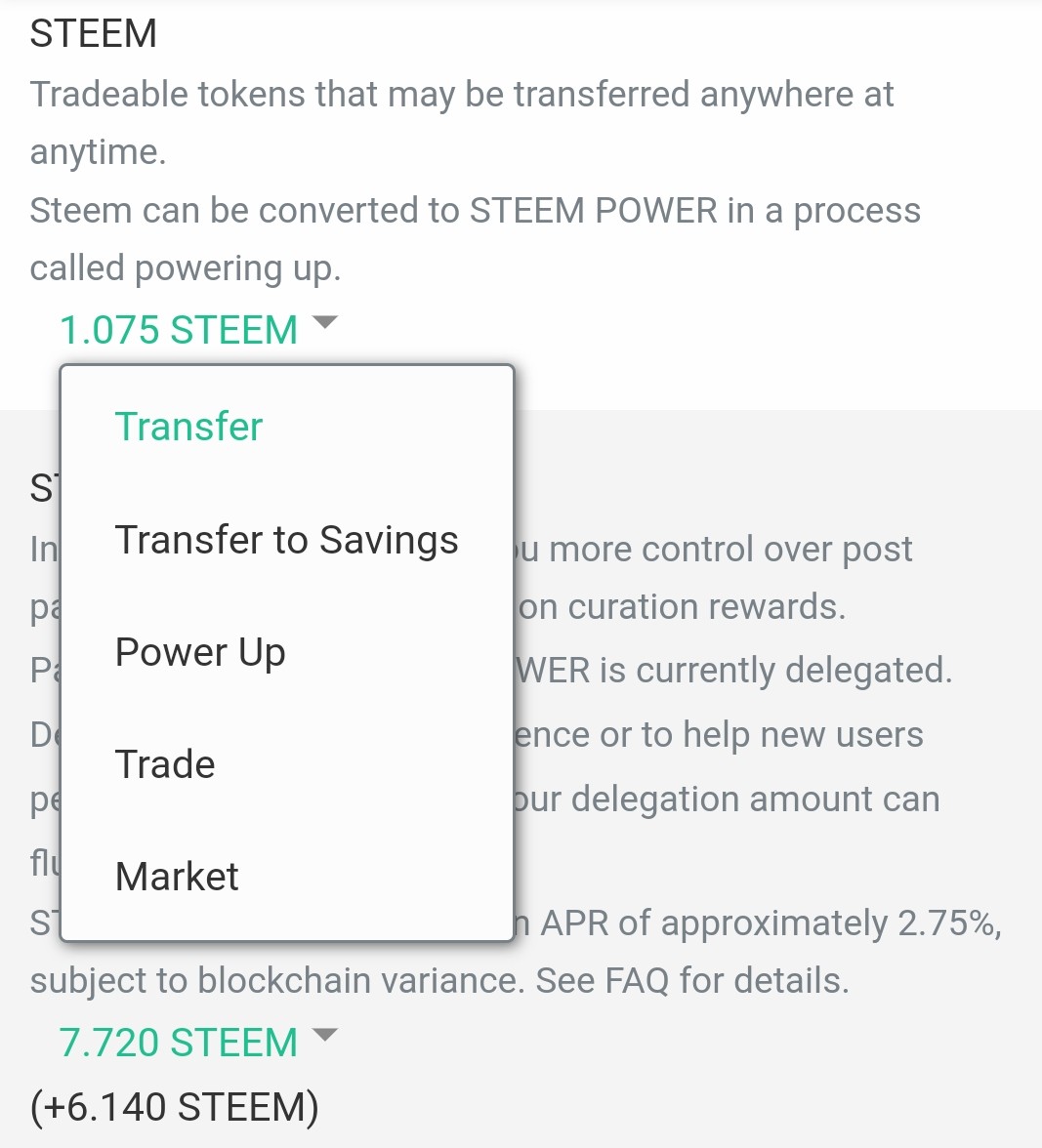Choose Transfer to Savings option
This screenshot has height=1148, width=1042.
click(x=286, y=540)
